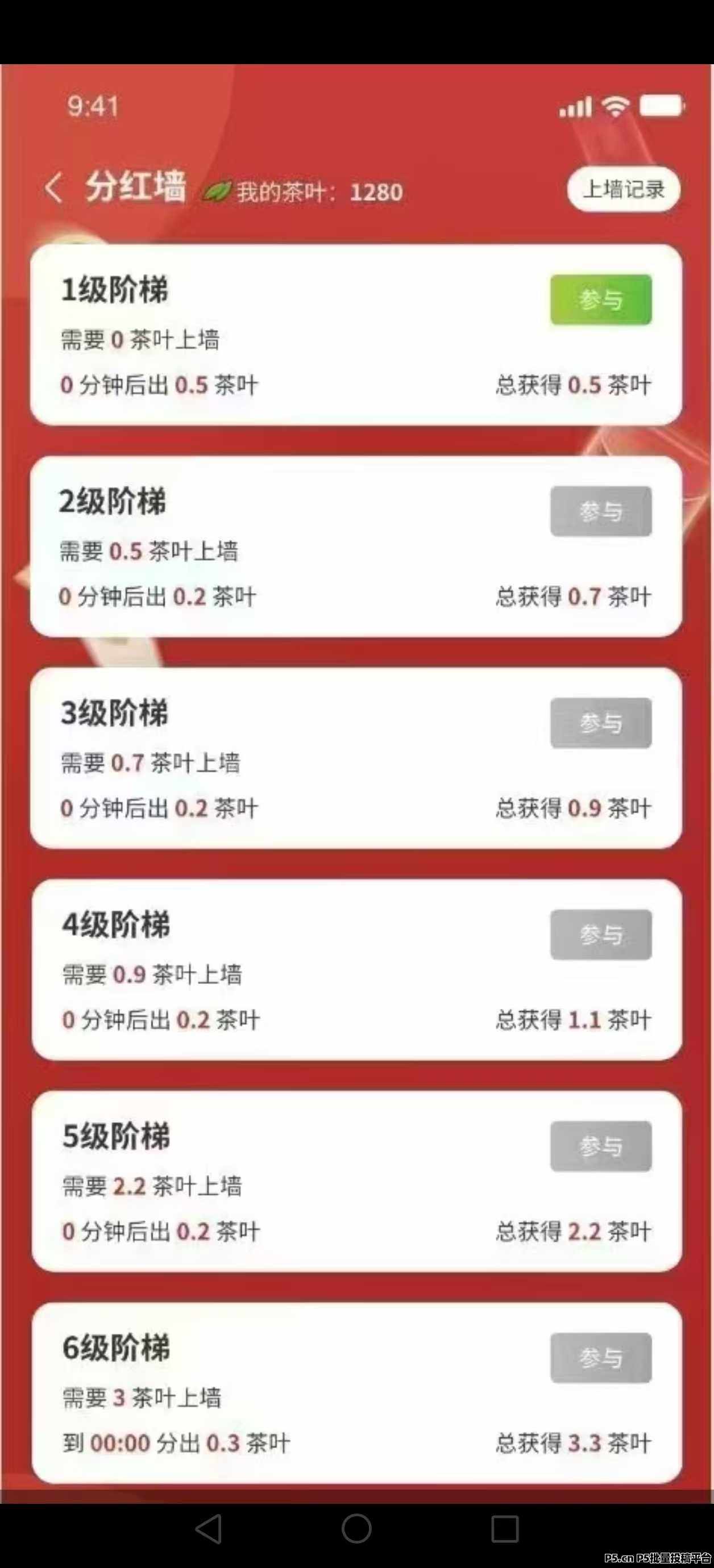Open the 上墙记录 records
Image resolution: width=714 pixels, height=1568 pixels.
pos(622,189)
